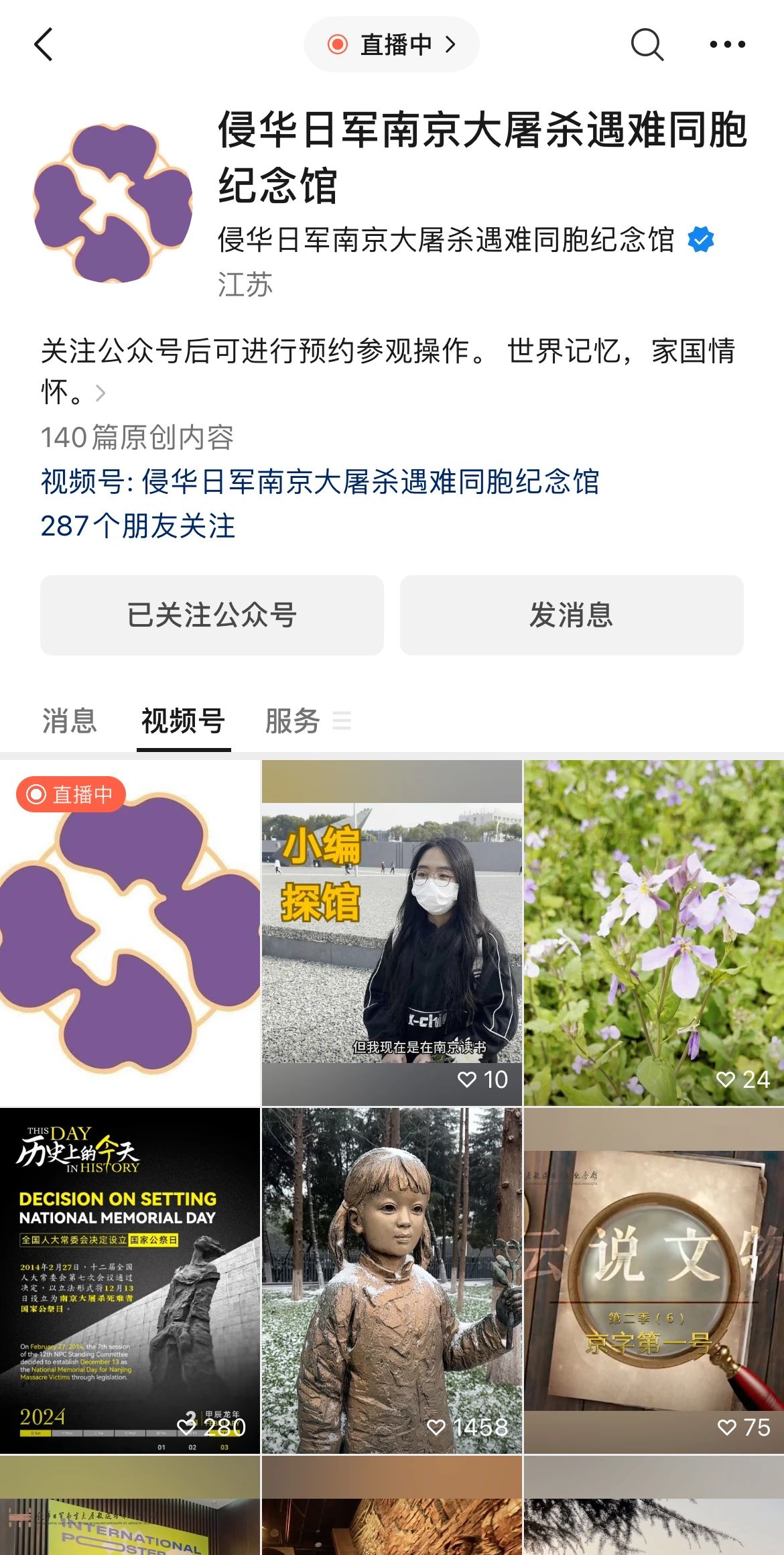Open the linked 视频号 channel

[x=320, y=482]
